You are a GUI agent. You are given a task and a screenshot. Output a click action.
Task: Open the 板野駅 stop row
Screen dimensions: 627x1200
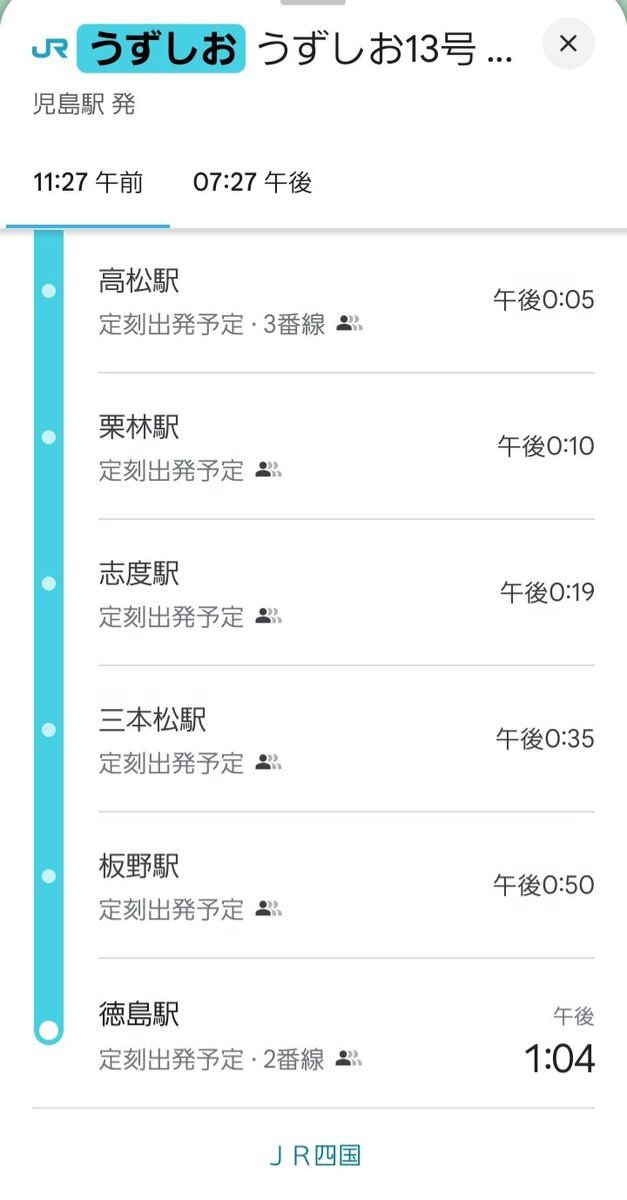pos(346,884)
